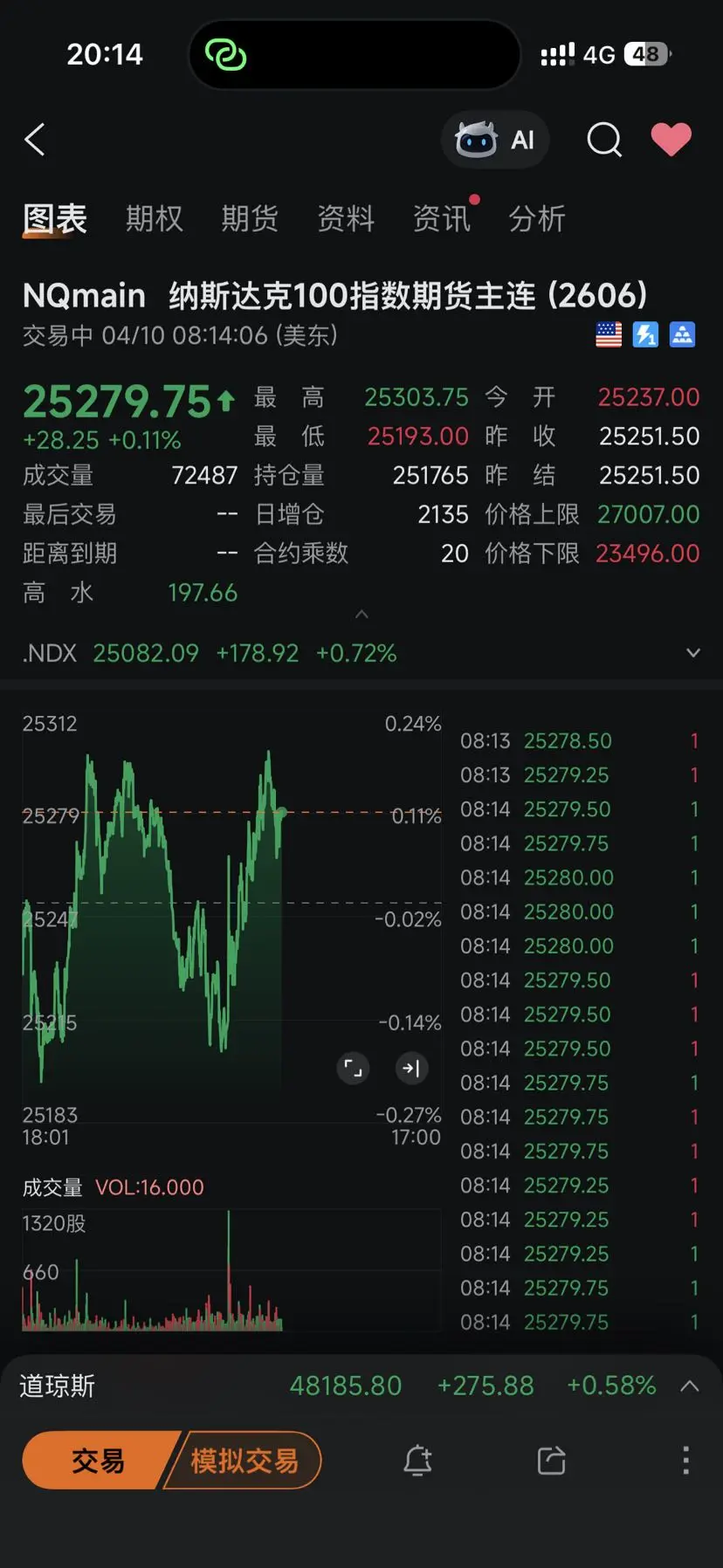Collapse the quote details panel arrow
This screenshot has height=1568, width=723.
(x=361, y=615)
